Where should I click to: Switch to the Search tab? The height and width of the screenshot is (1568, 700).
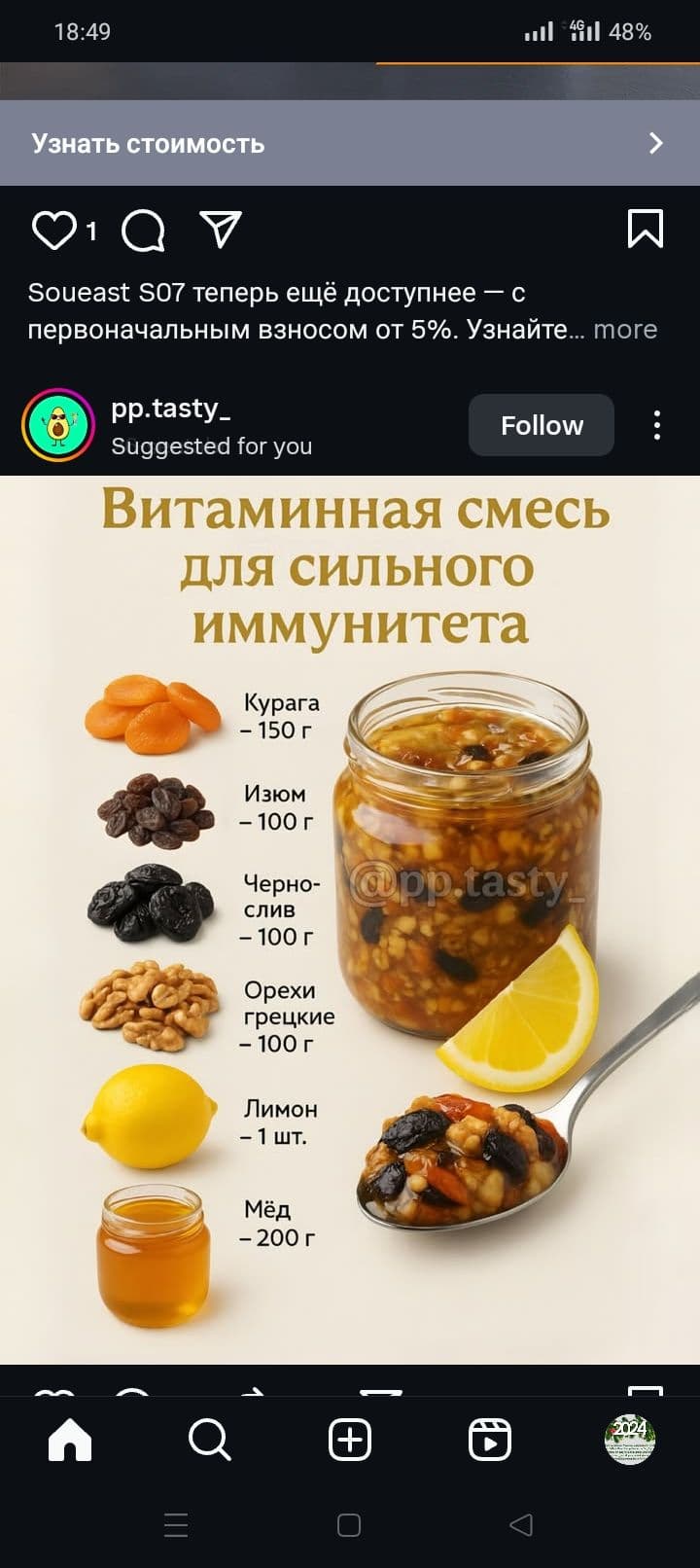point(209,1440)
